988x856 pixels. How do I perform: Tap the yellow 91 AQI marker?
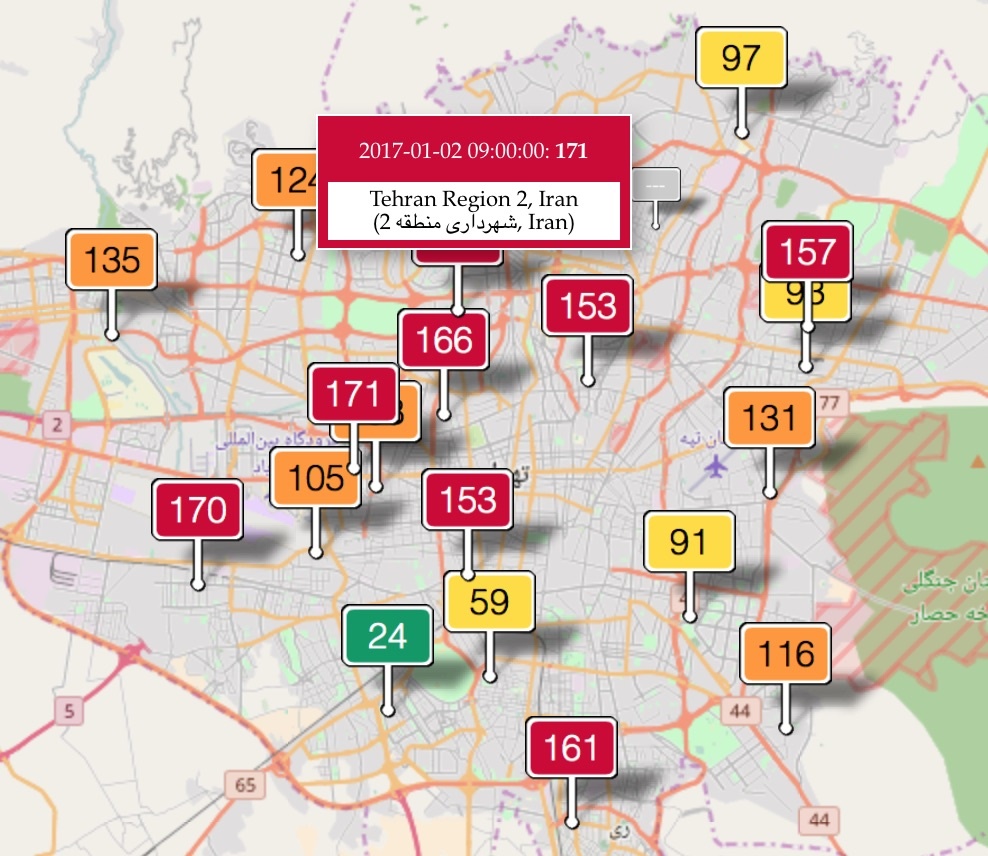(x=688, y=542)
